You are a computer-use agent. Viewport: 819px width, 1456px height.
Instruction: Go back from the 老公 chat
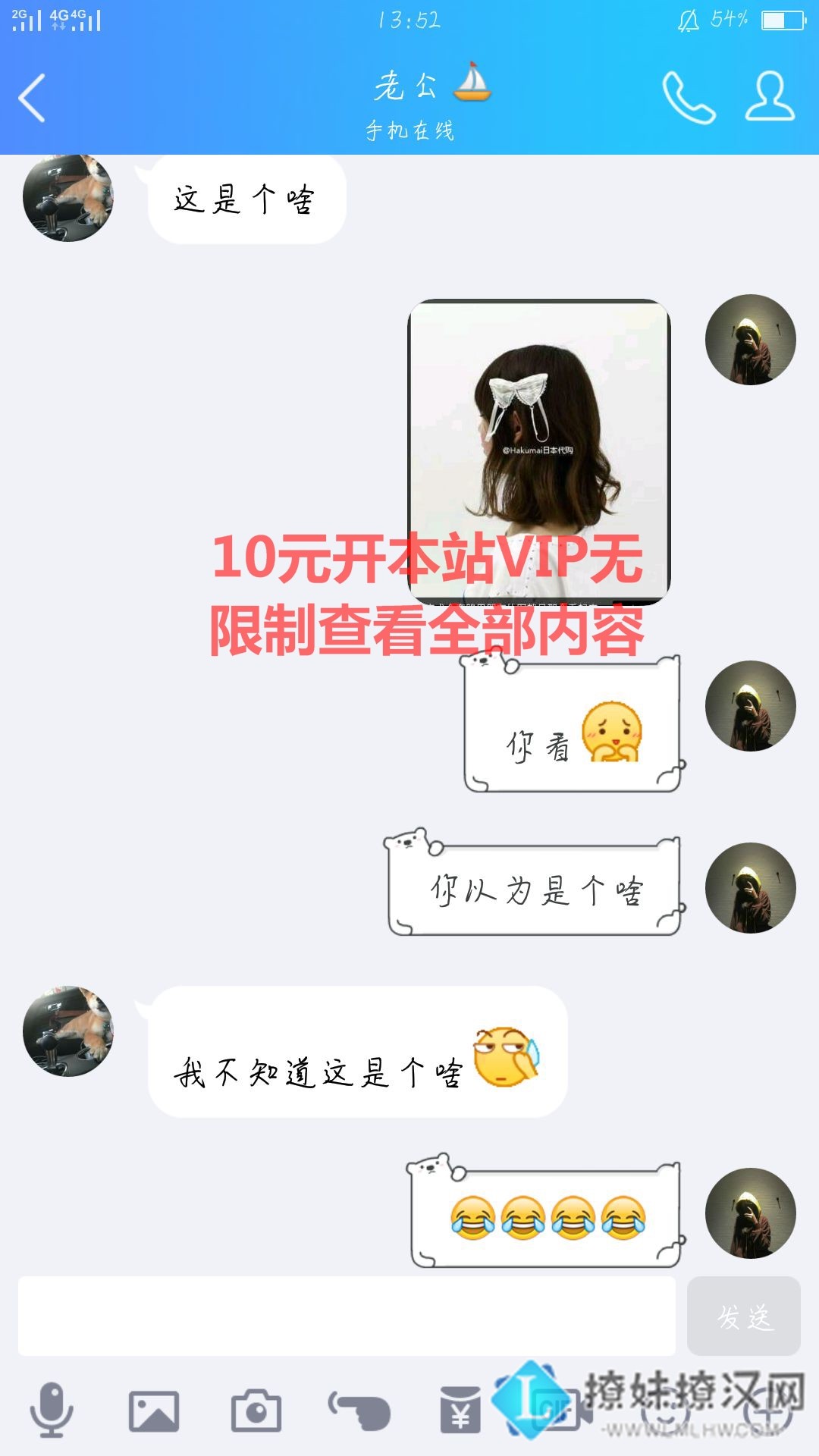tap(32, 98)
